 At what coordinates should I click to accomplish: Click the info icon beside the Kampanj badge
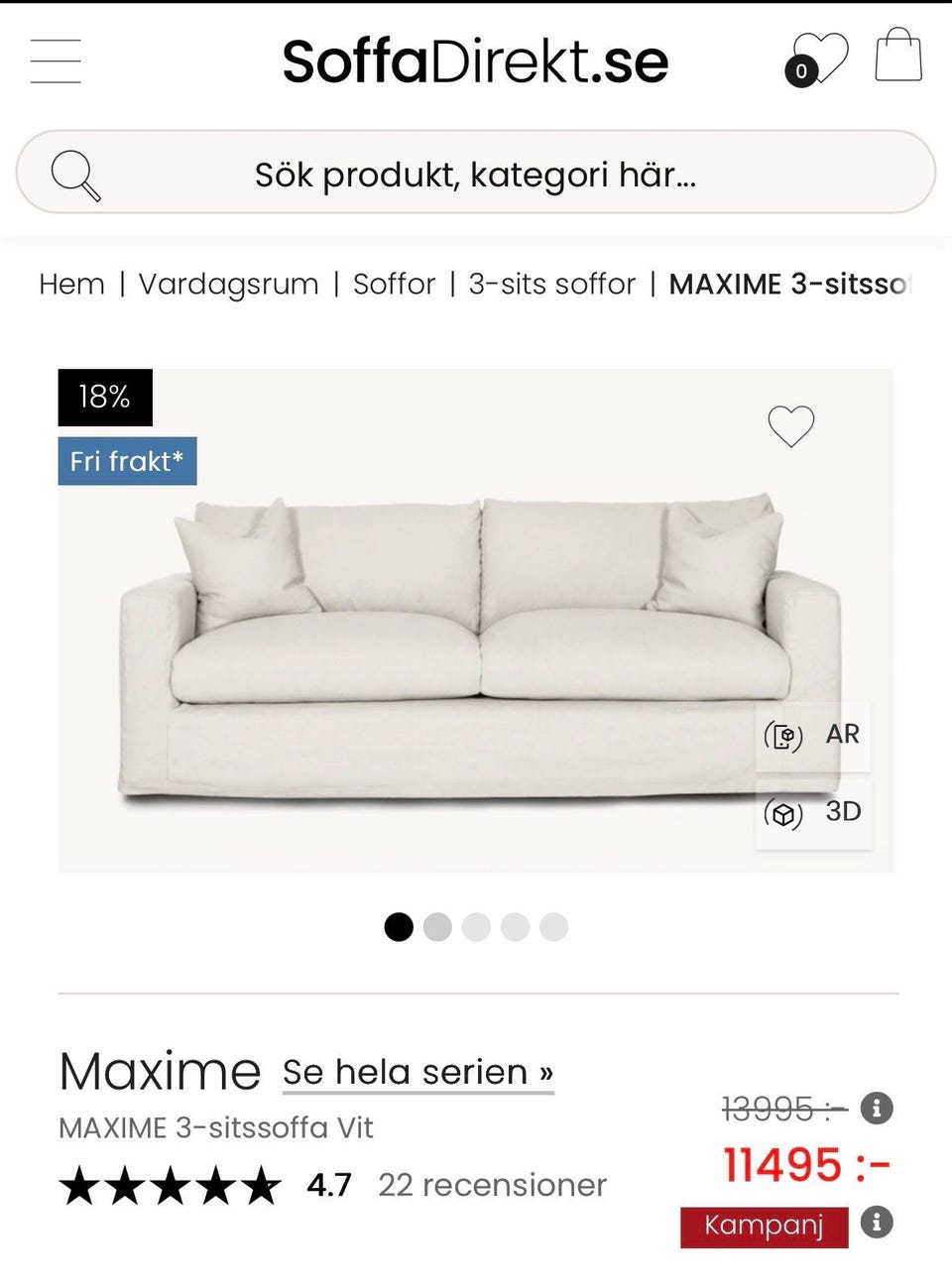click(878, 1227)
